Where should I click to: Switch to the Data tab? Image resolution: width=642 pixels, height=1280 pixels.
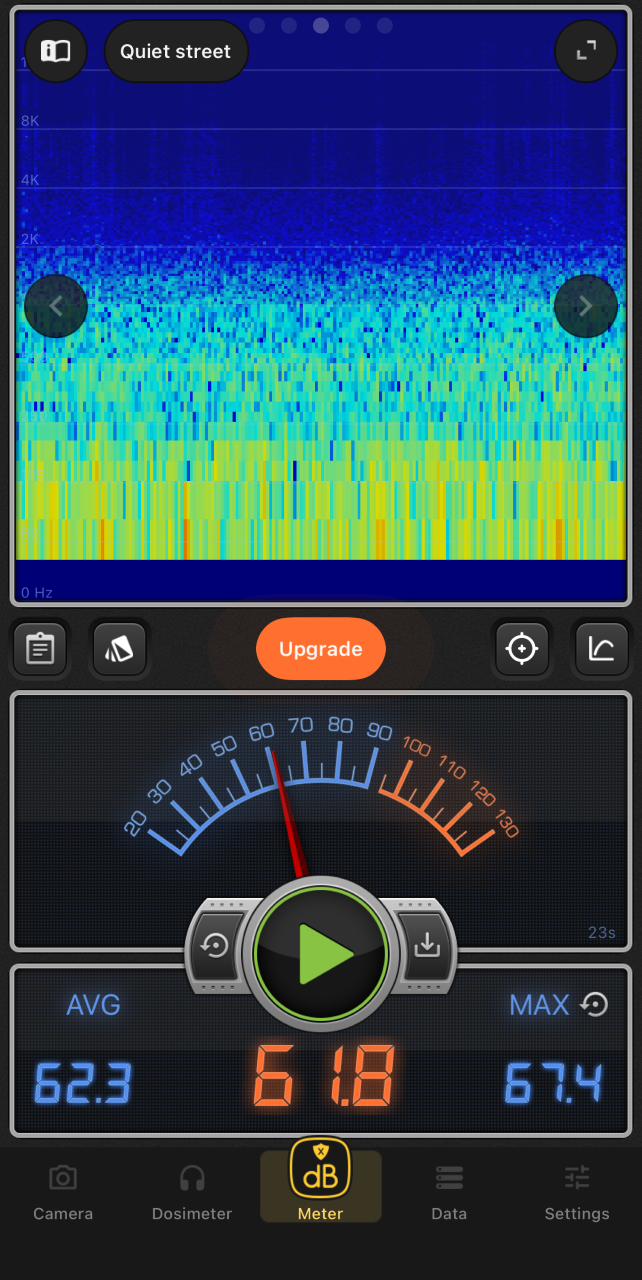click(449, 1193)
